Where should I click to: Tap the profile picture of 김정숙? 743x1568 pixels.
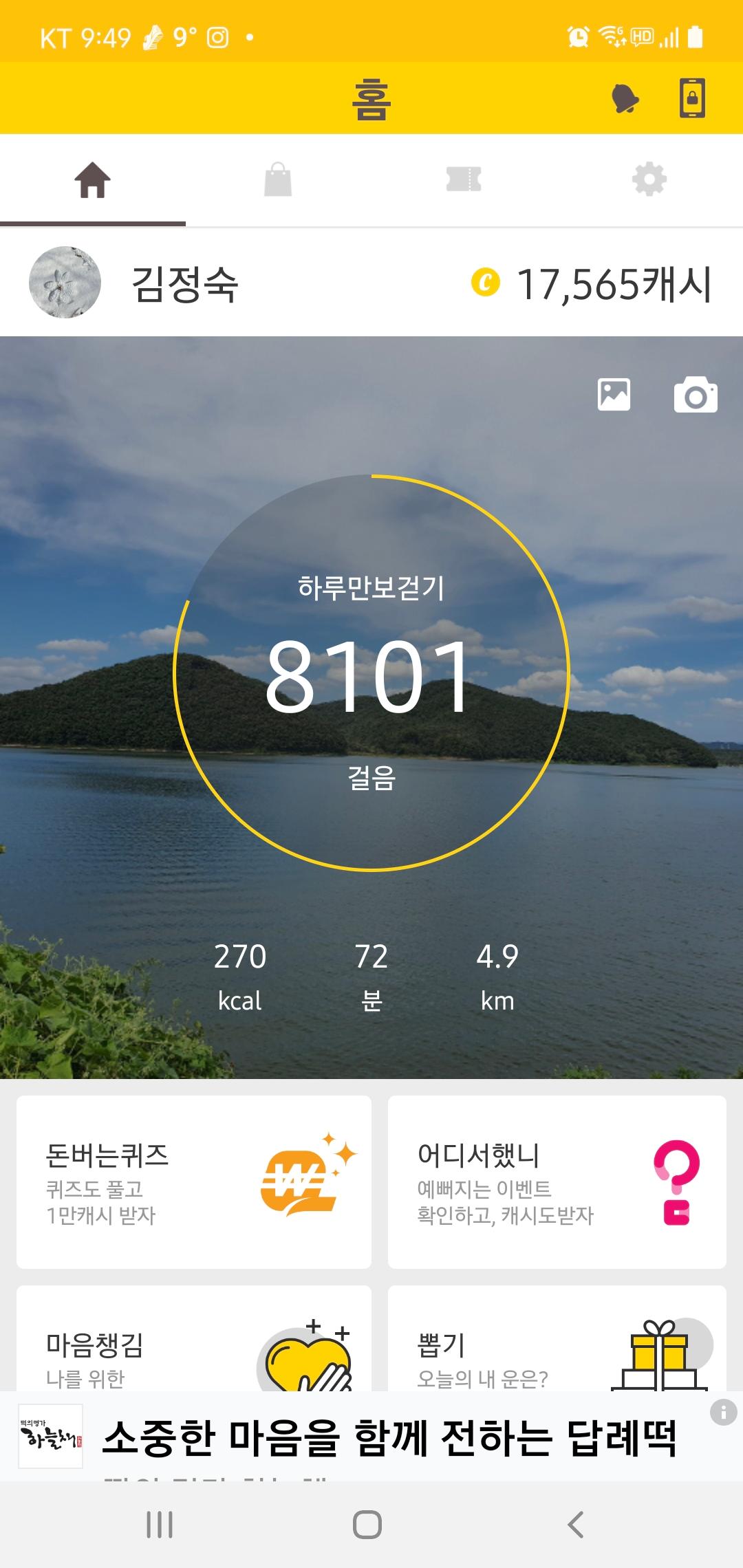[65, 283]
